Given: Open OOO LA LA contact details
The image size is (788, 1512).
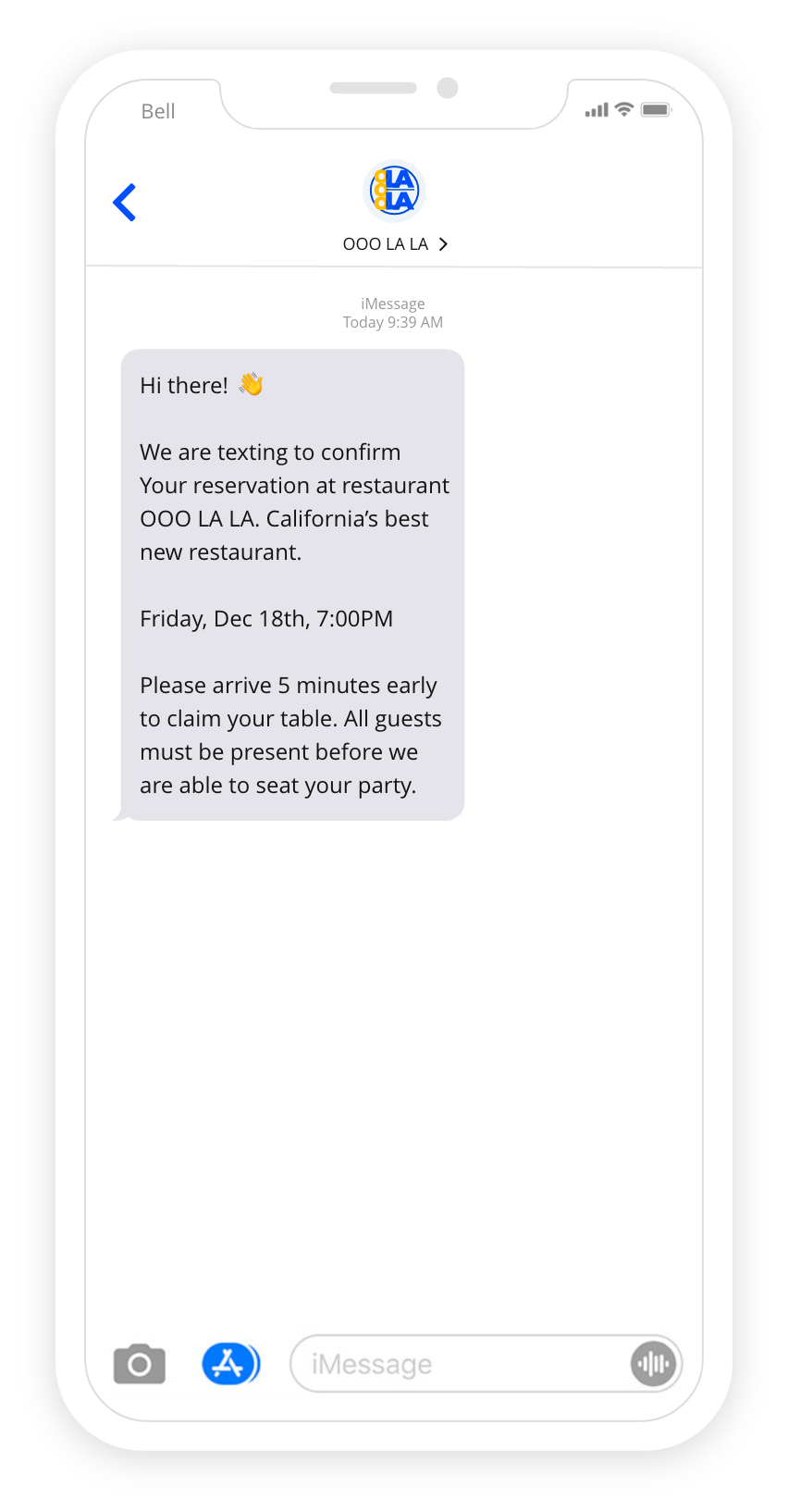Looking at the screenshot, I should pyautogui.click(x=395, y=244).
